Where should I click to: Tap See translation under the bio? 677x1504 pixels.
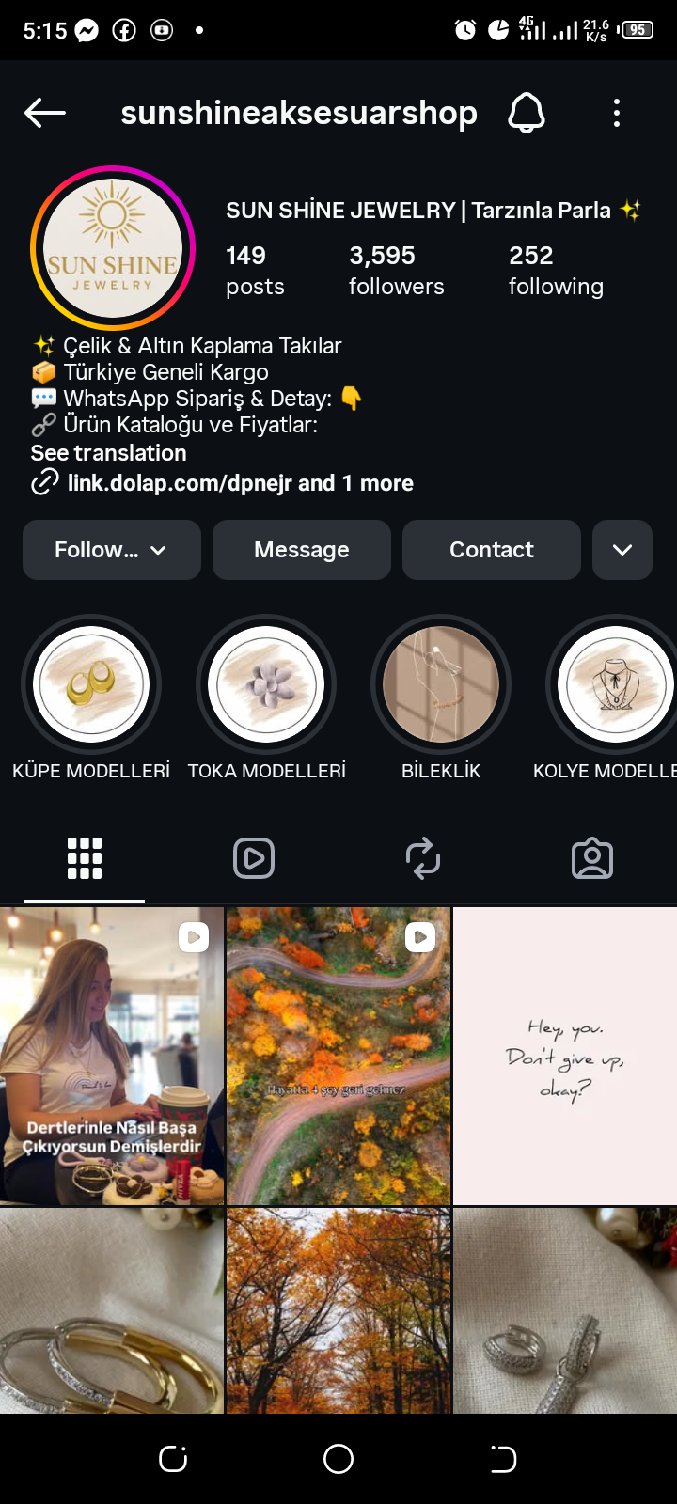[x=108, y=453]
